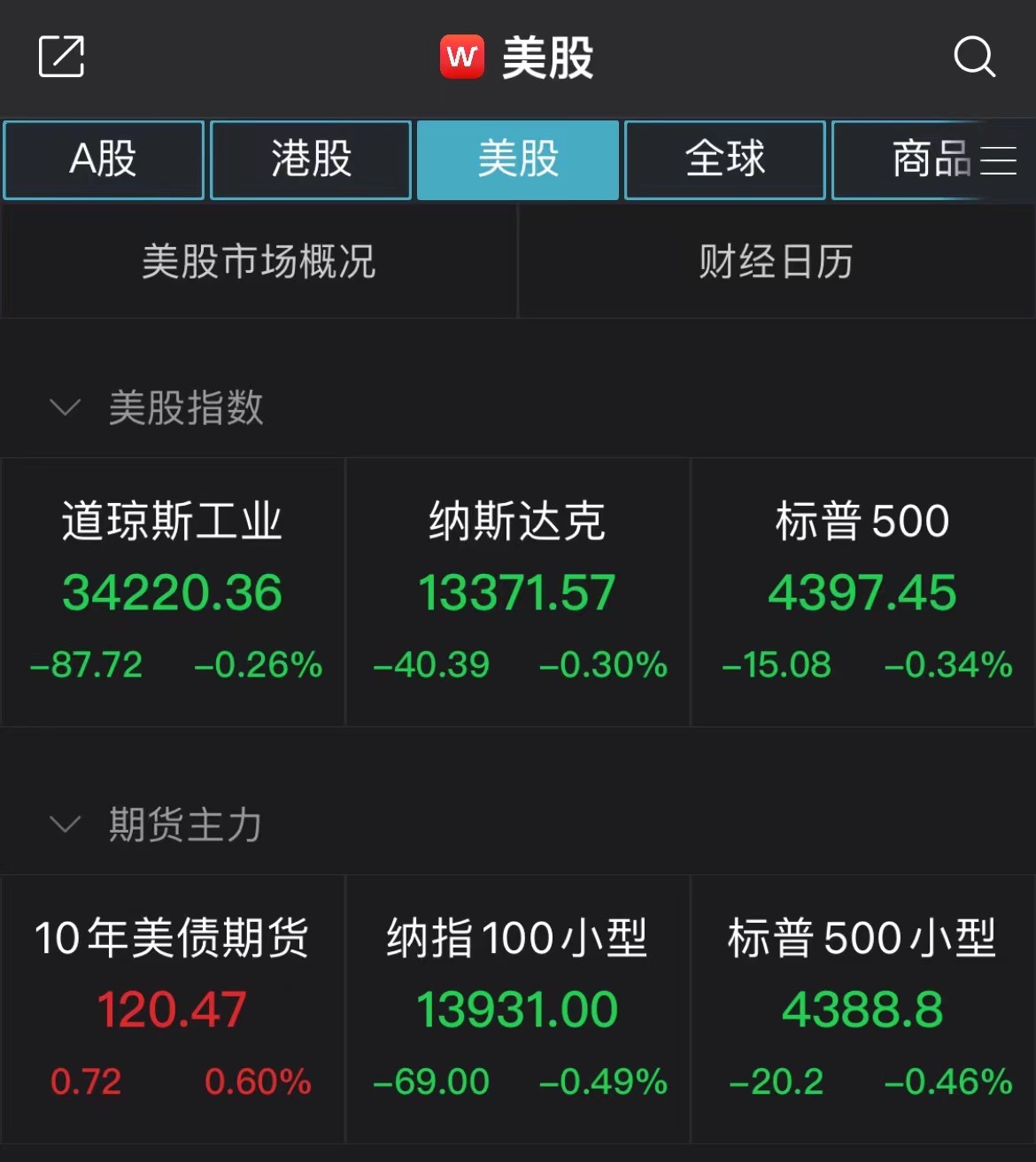Open the 道琼斯工业 index card
Image resolution: width=1036 pixels, height=1162 pixels.
173,592
